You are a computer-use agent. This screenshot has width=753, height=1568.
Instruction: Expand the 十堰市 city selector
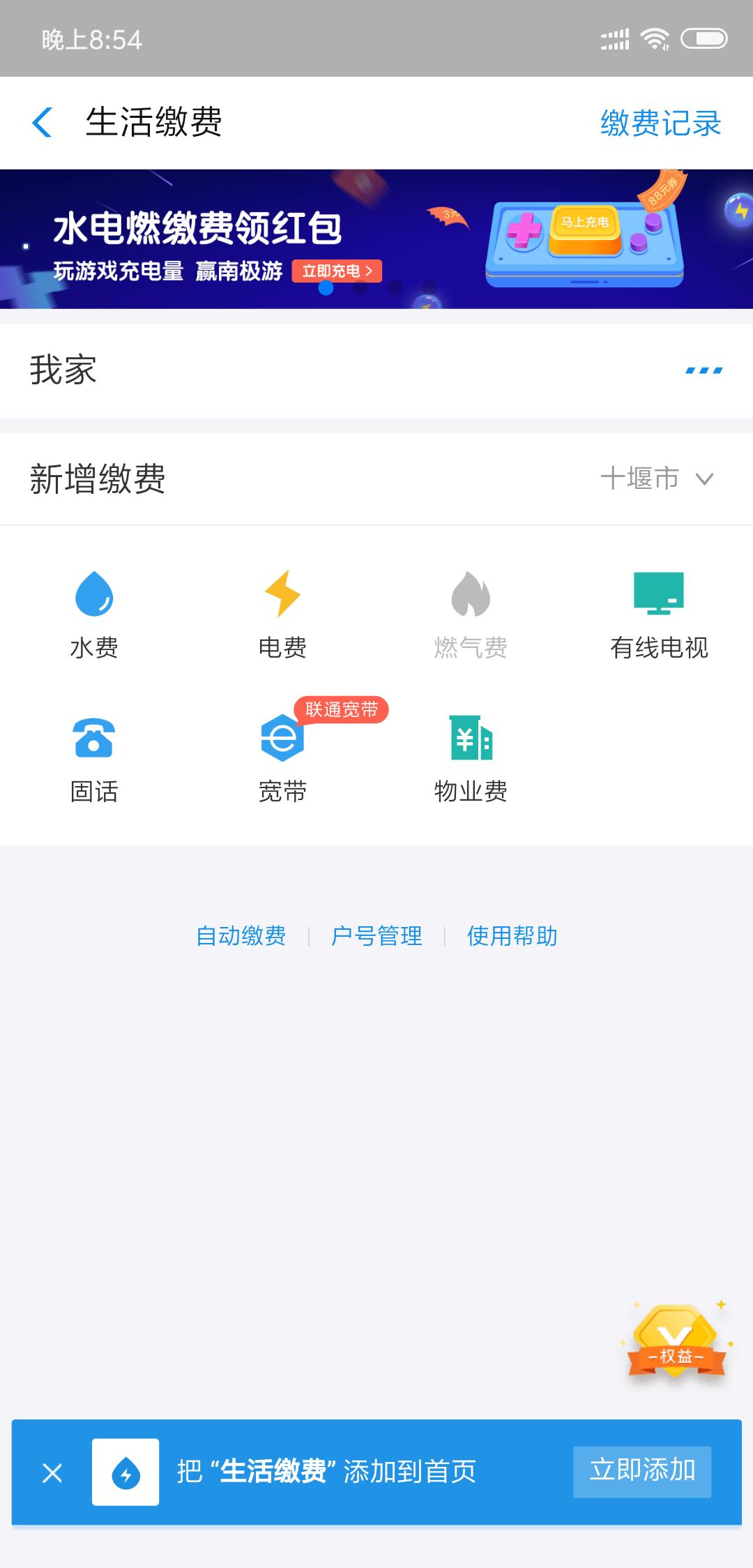639,478
